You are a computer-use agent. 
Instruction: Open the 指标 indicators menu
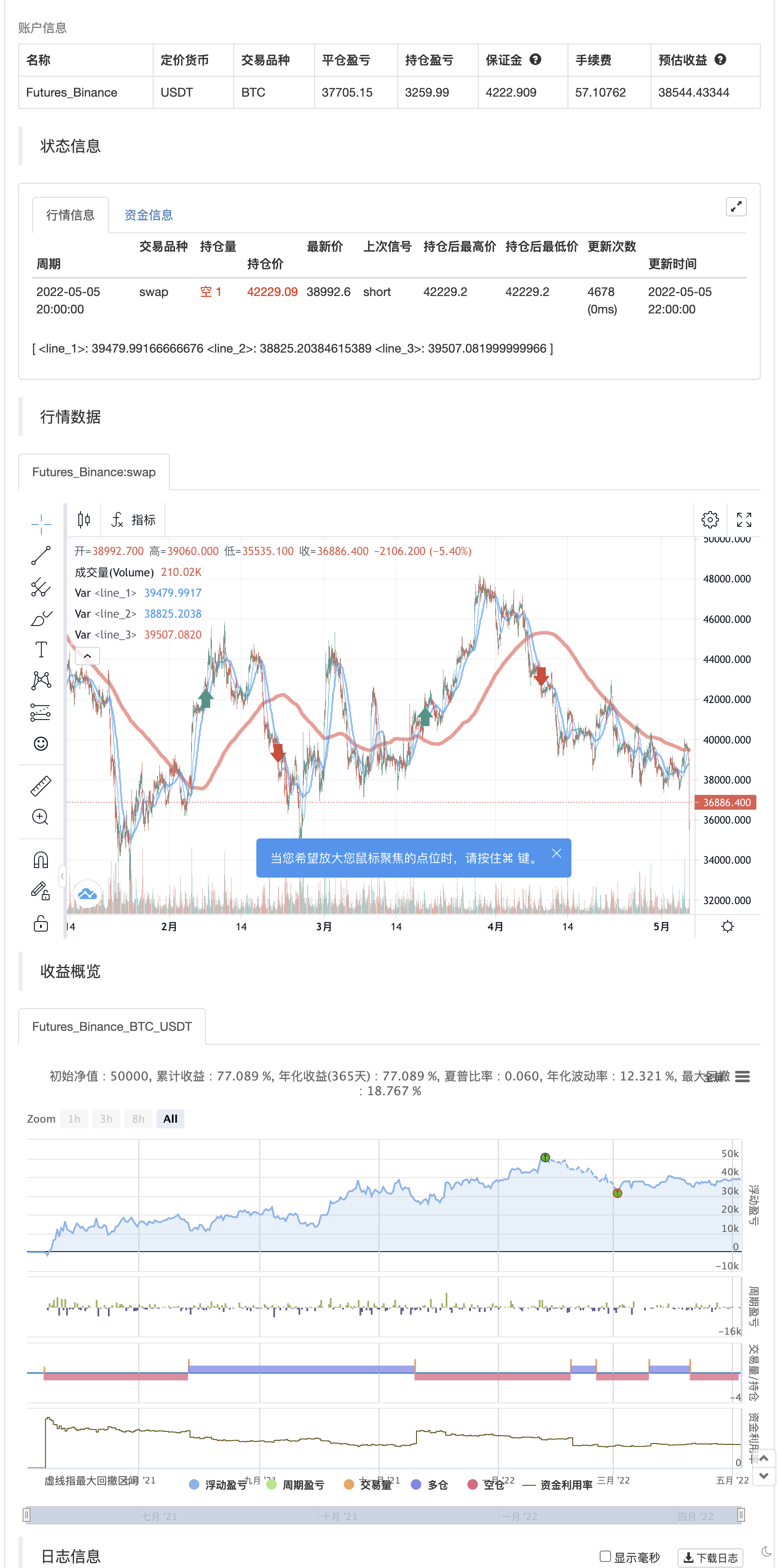(134, 520)
